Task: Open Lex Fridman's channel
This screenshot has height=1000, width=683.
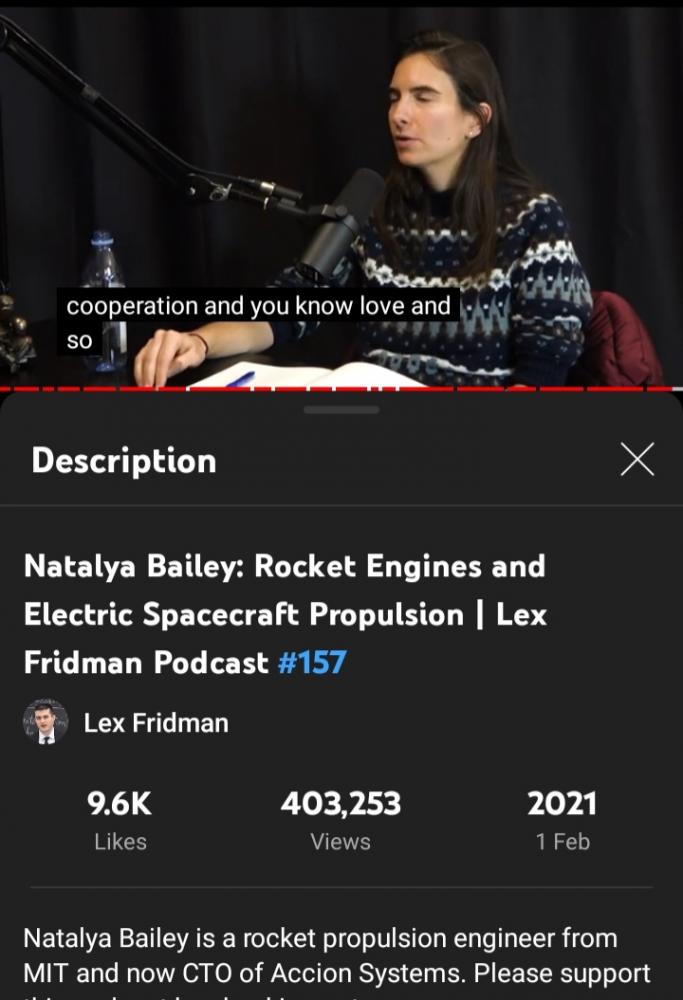Action: pyautogui.click(x=155, y=722)
